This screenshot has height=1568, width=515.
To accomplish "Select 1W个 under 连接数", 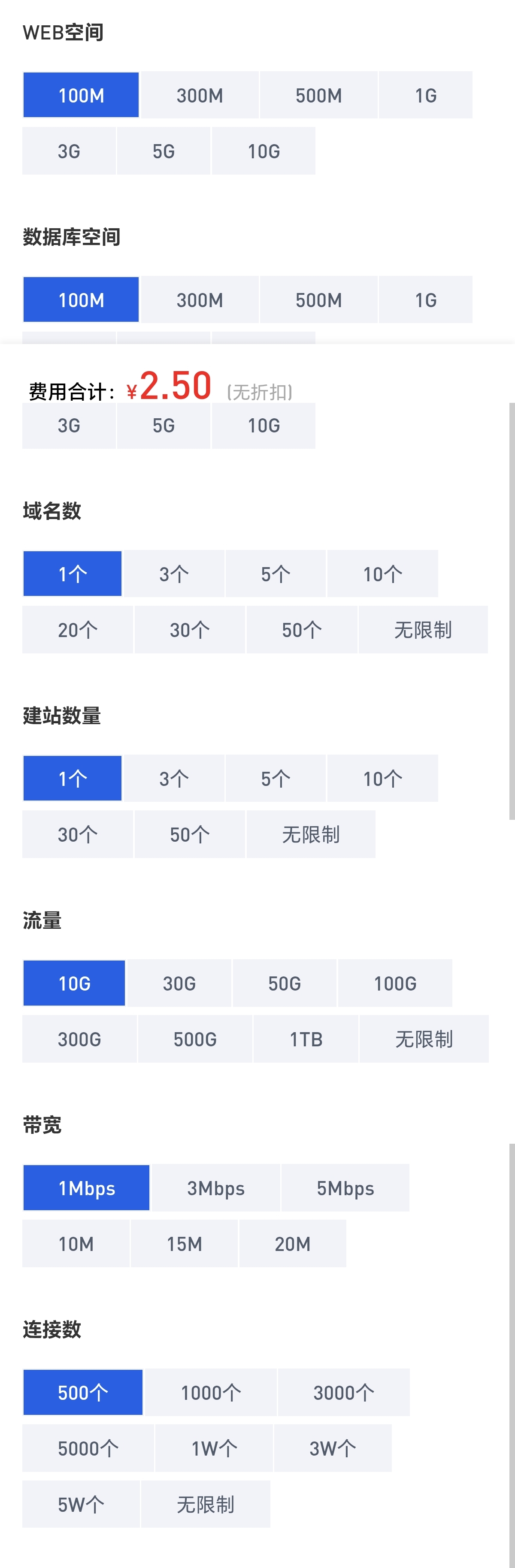I will click(214, 1448).
